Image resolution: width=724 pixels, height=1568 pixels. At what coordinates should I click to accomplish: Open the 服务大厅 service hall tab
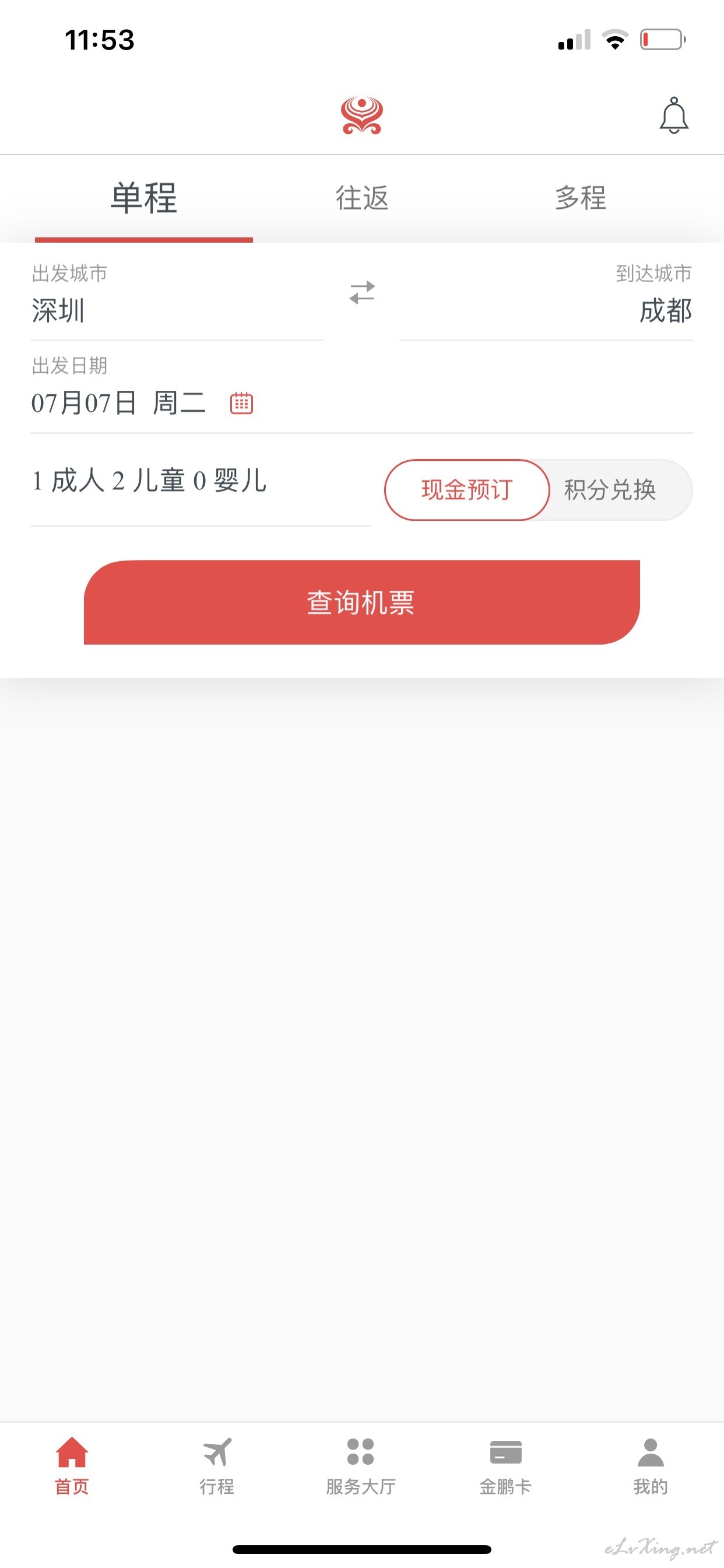361,1465
